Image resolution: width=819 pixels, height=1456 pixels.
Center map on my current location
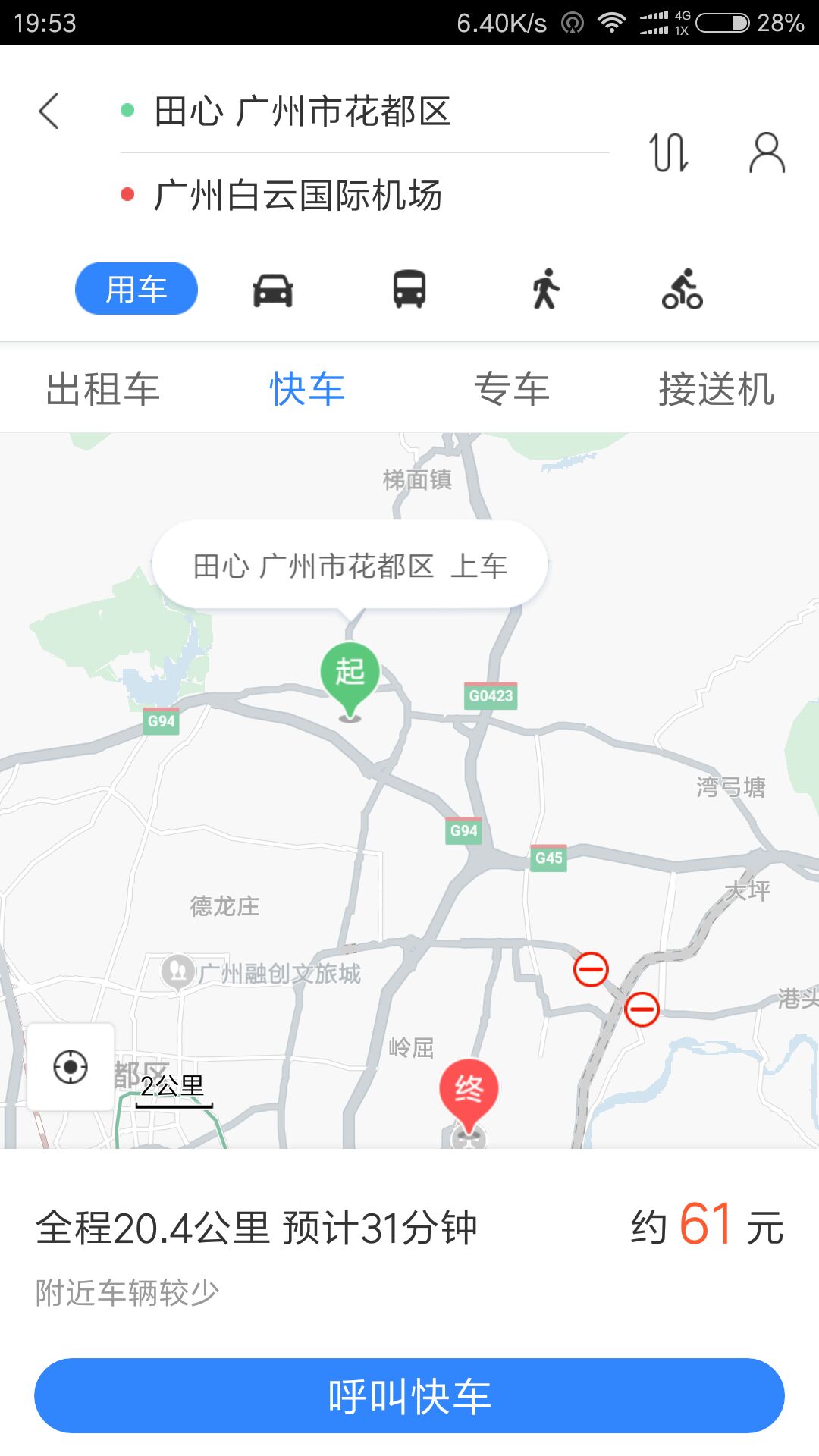(71, 1067)
